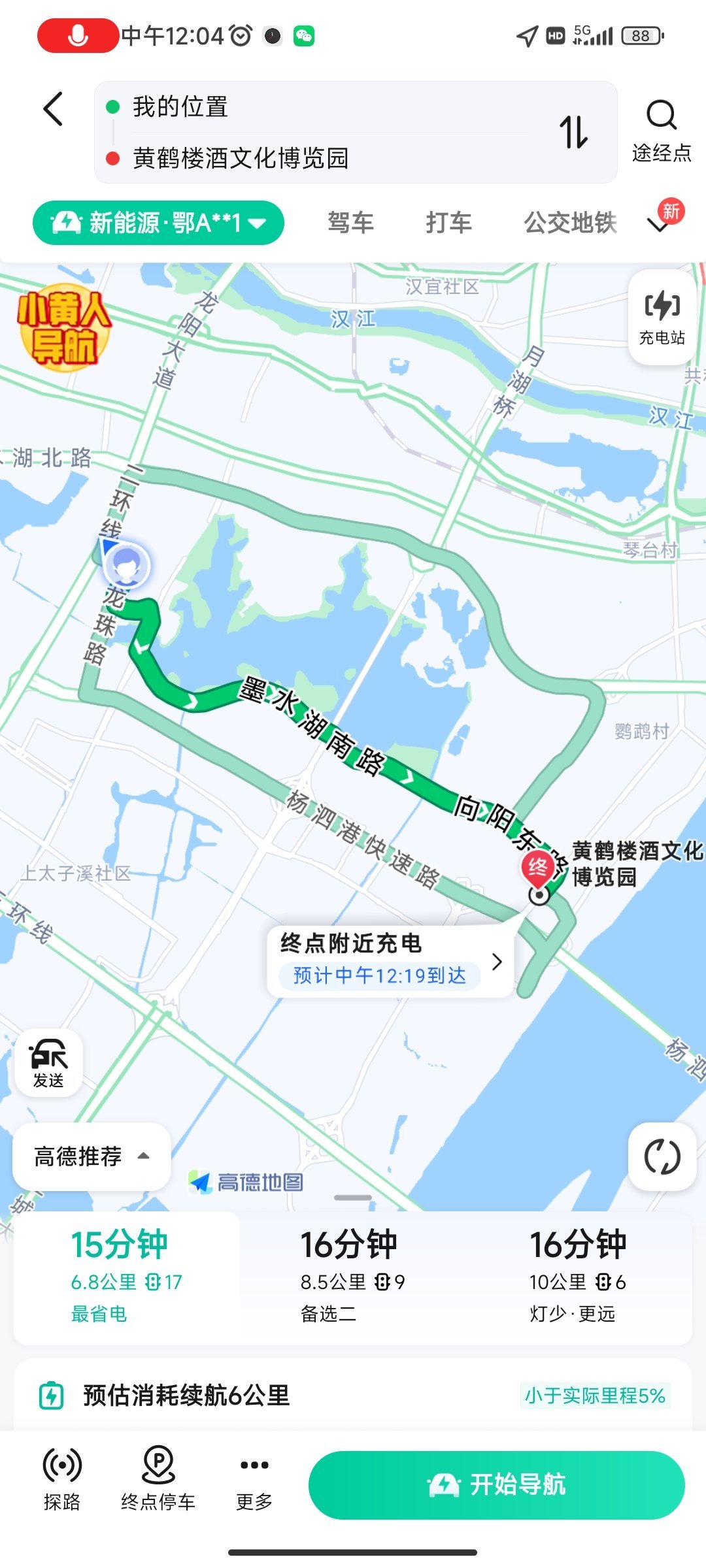Open the 新能源 vehicle plate dropdown
The width and height of the screenshot is (706, 1568).
click(x=158, y=223)
